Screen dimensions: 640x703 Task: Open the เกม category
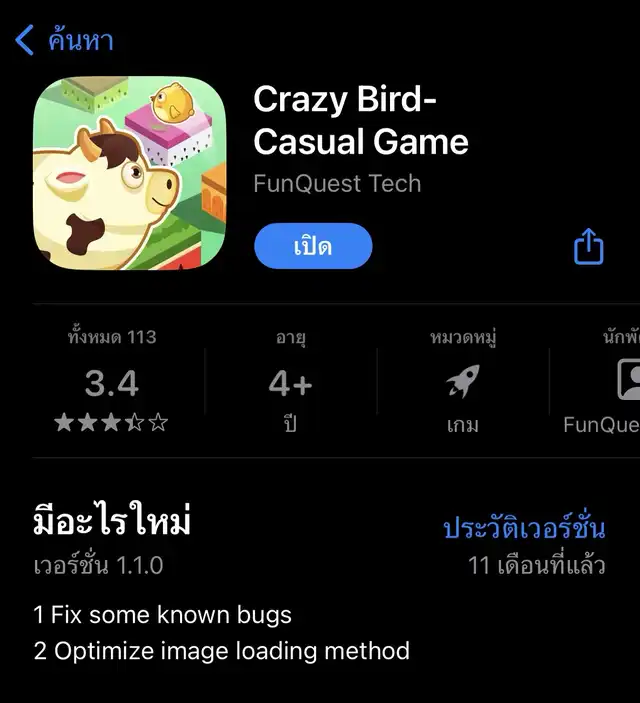[462, 385]
